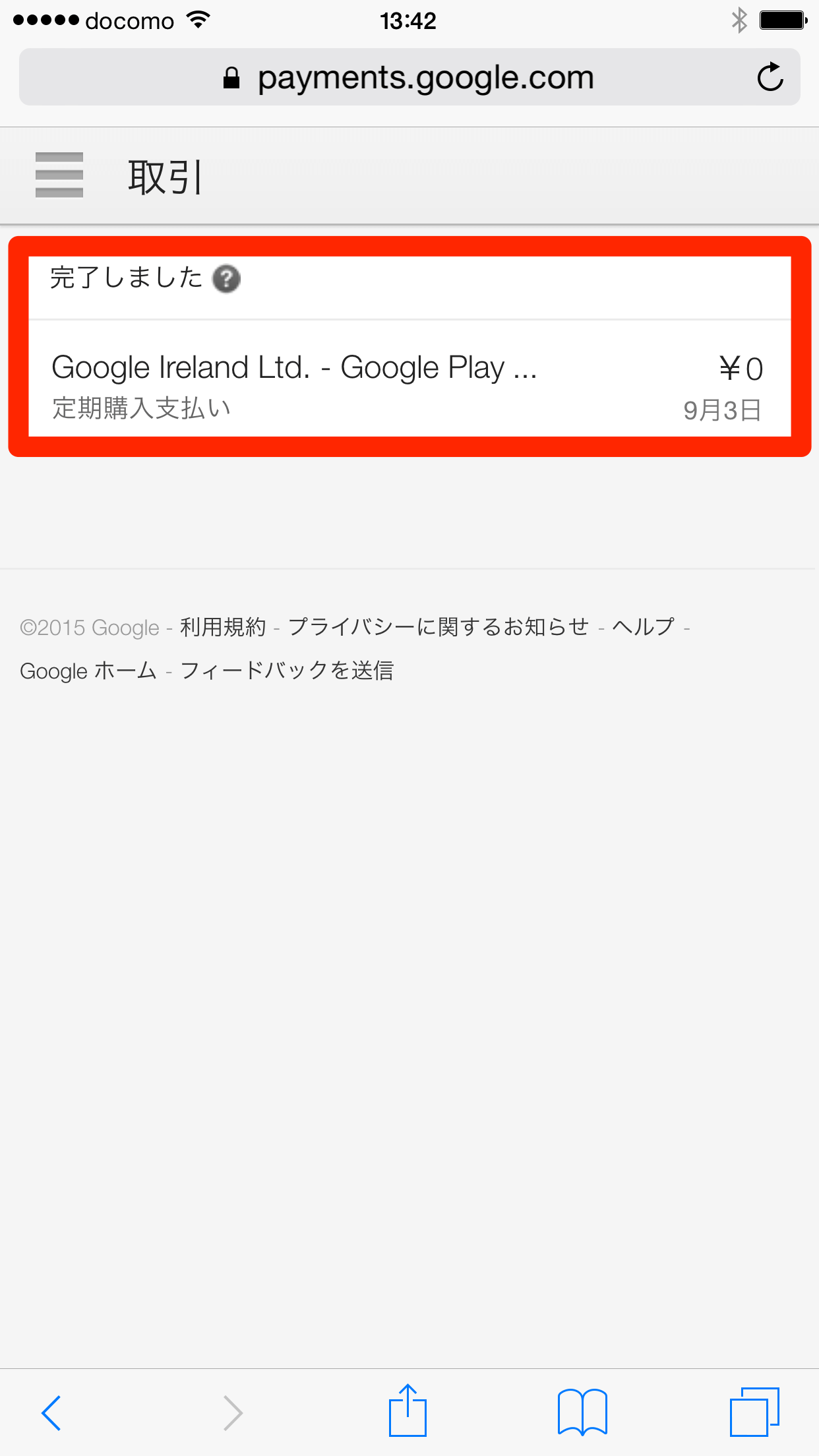Tap the Bluetooth status icon
Screen dimensions: 819x1456
coord(739,20)
